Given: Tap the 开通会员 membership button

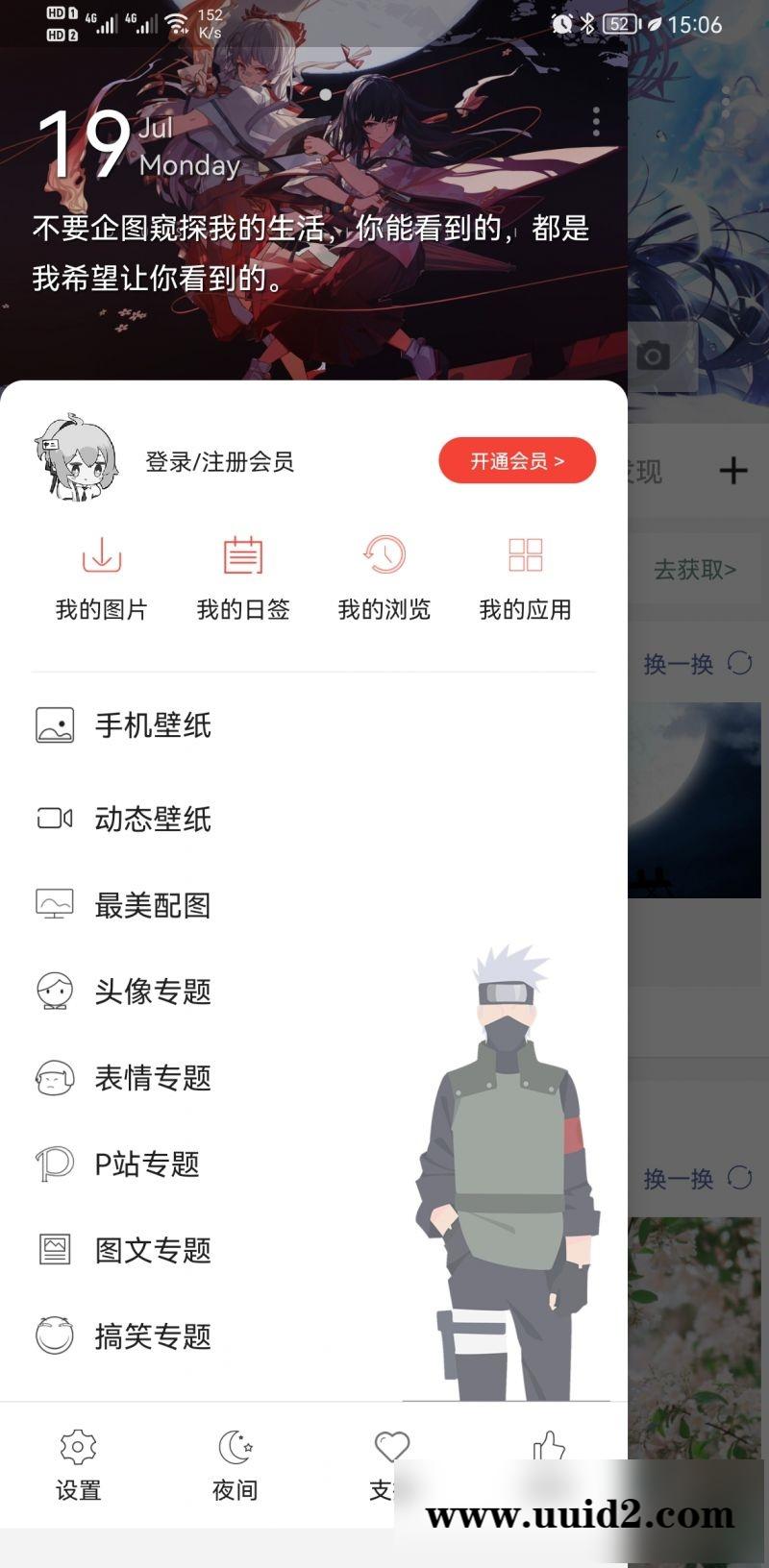Looking at the screenshot, I should (517, 460).
